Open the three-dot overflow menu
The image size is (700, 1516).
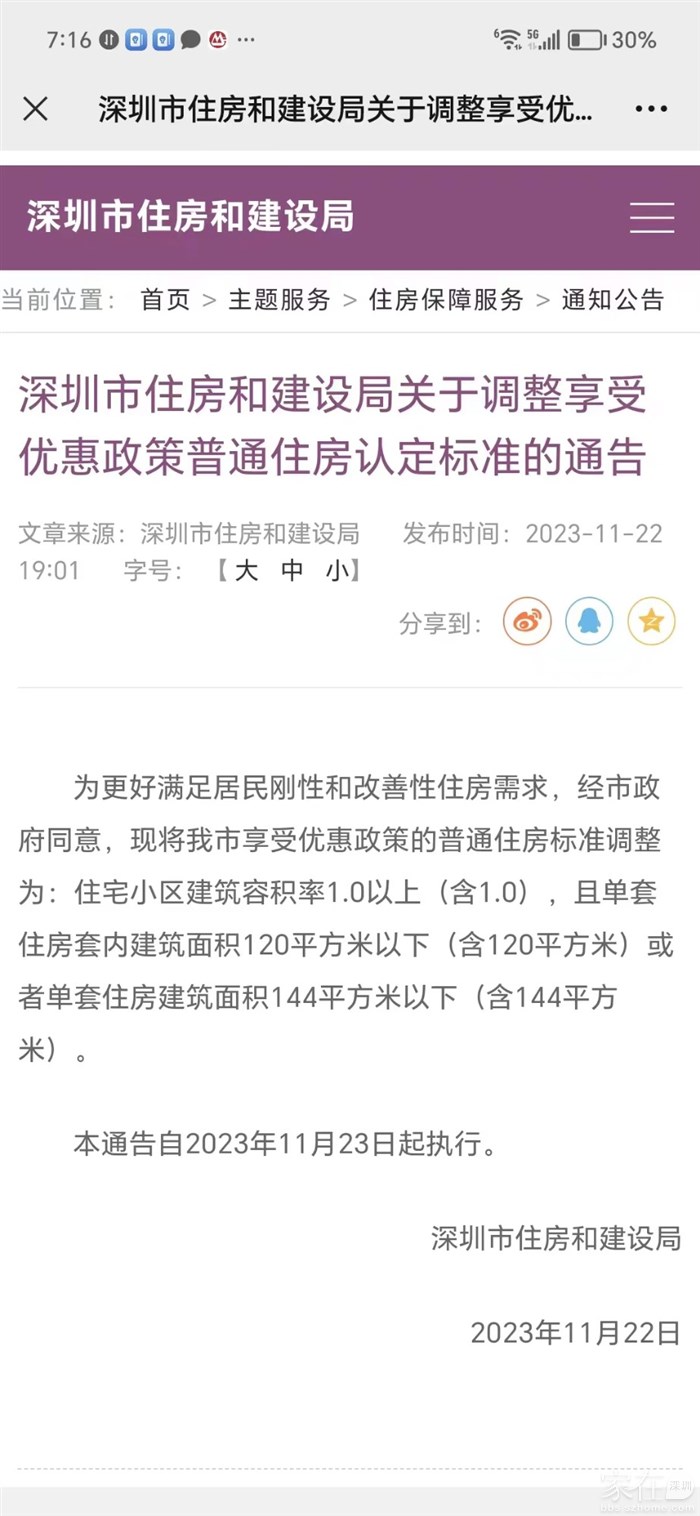651,109
